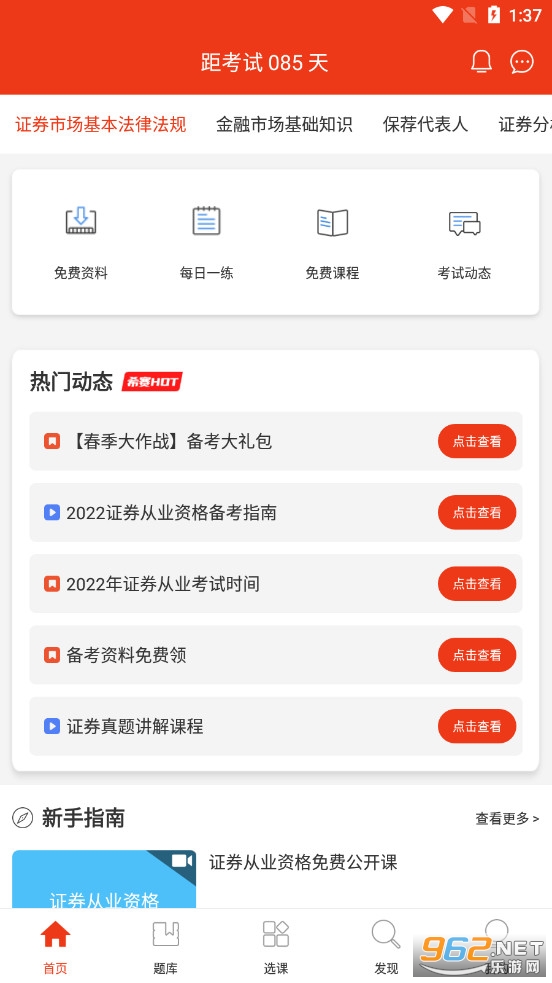Select the 证券市场基本法律法规 tab
The width and height of the screenshot is (552, 983).
101,124
